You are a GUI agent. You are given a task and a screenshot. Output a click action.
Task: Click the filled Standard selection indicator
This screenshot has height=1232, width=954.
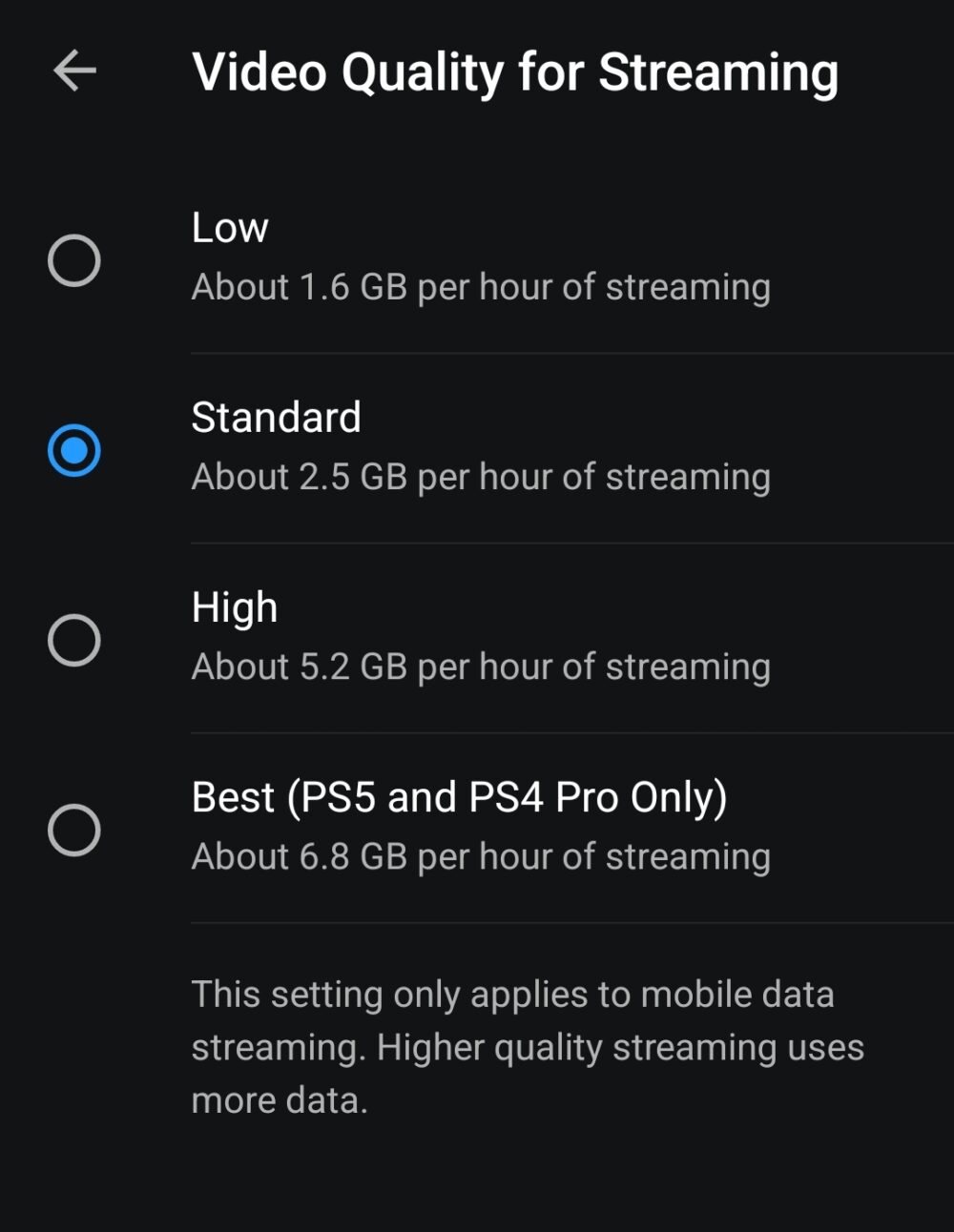pos(73,448)
